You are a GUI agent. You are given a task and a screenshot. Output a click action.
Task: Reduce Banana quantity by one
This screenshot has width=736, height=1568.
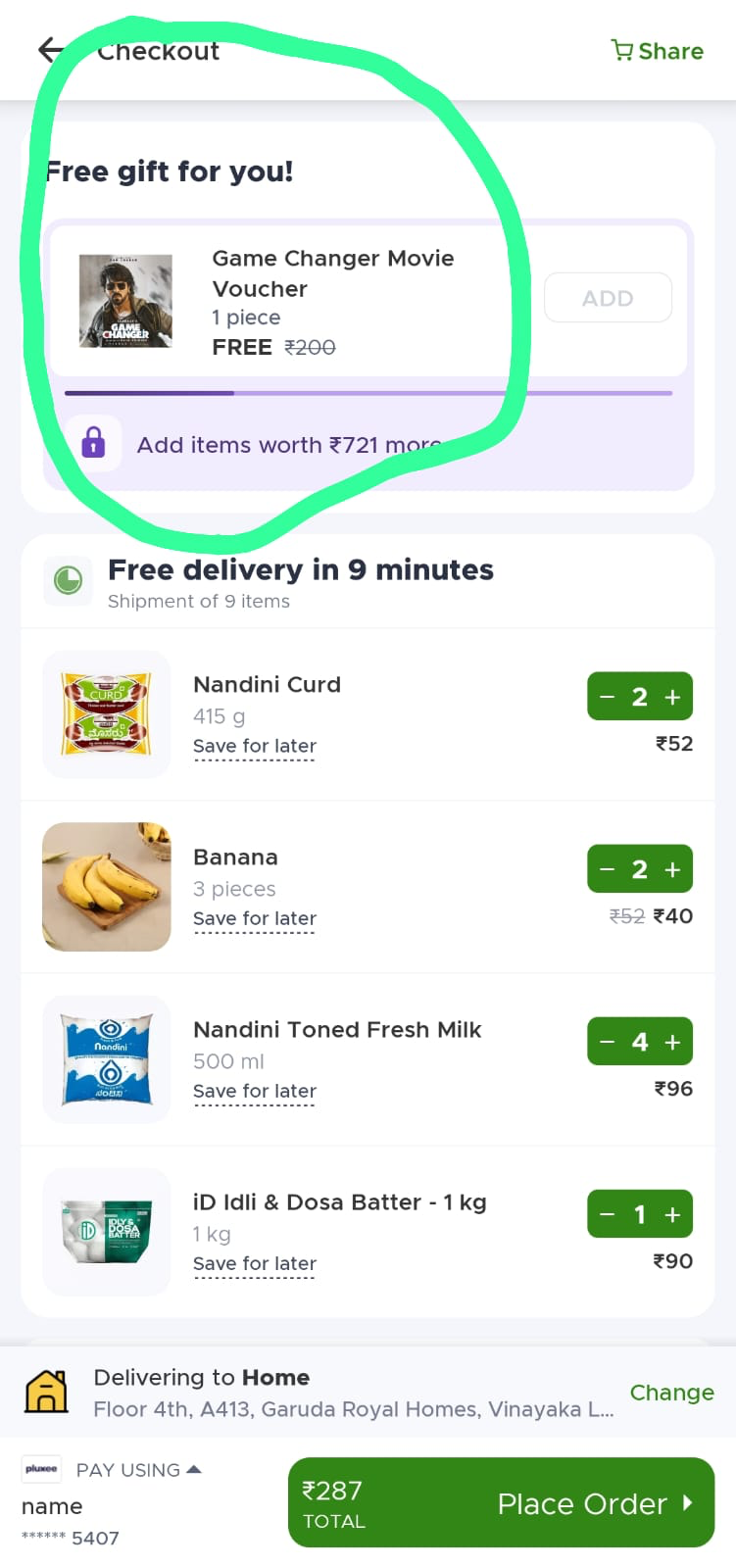pos(608,869)
